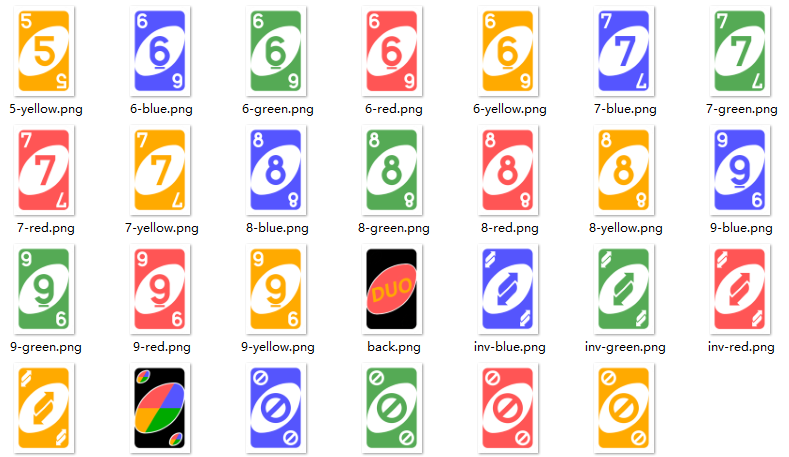Image resolution: width=789 pixels, height=457 pixels.
Task: Open the back.png card image
Action: tap(393, 289)
